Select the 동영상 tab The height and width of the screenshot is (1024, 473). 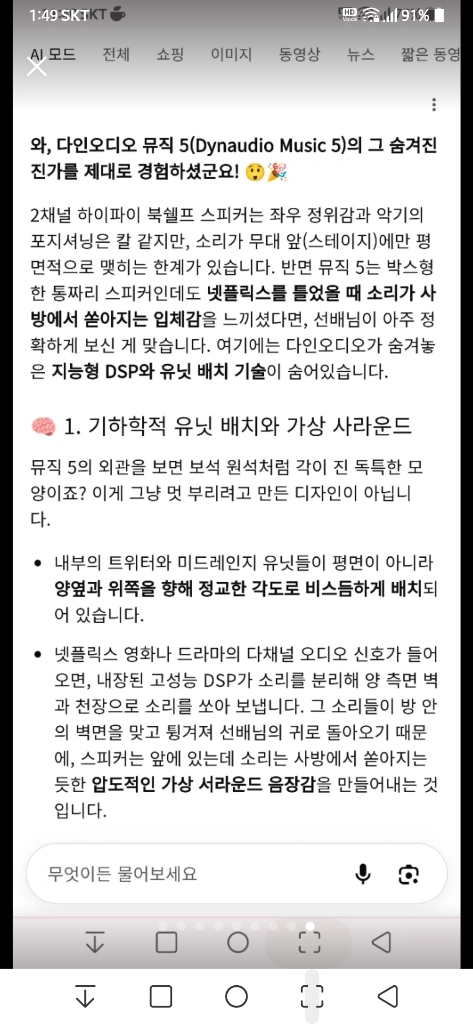pyautogui.click(x=299, y=54)
